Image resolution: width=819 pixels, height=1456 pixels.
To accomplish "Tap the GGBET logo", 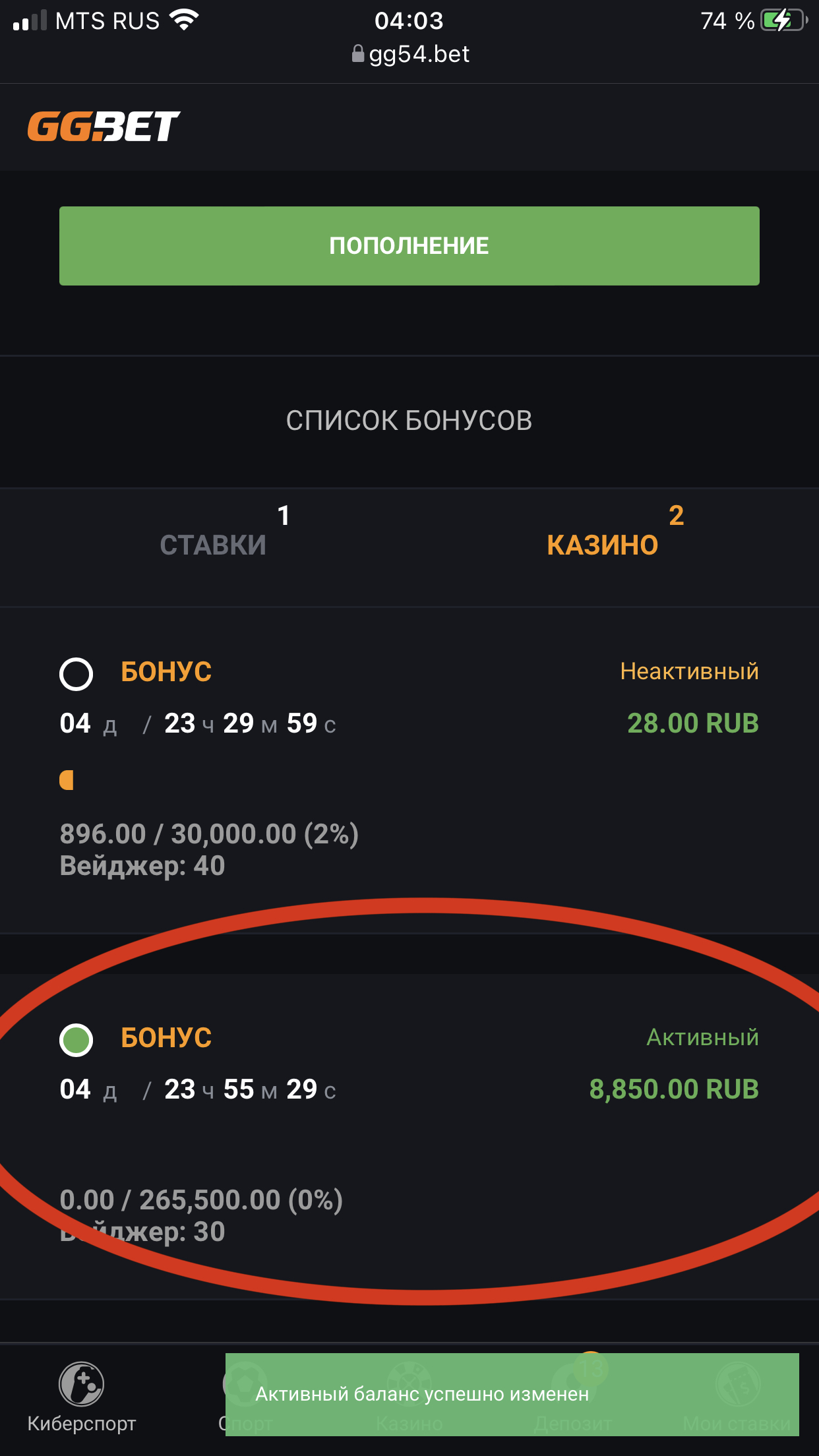I will [x=104, y=127].
